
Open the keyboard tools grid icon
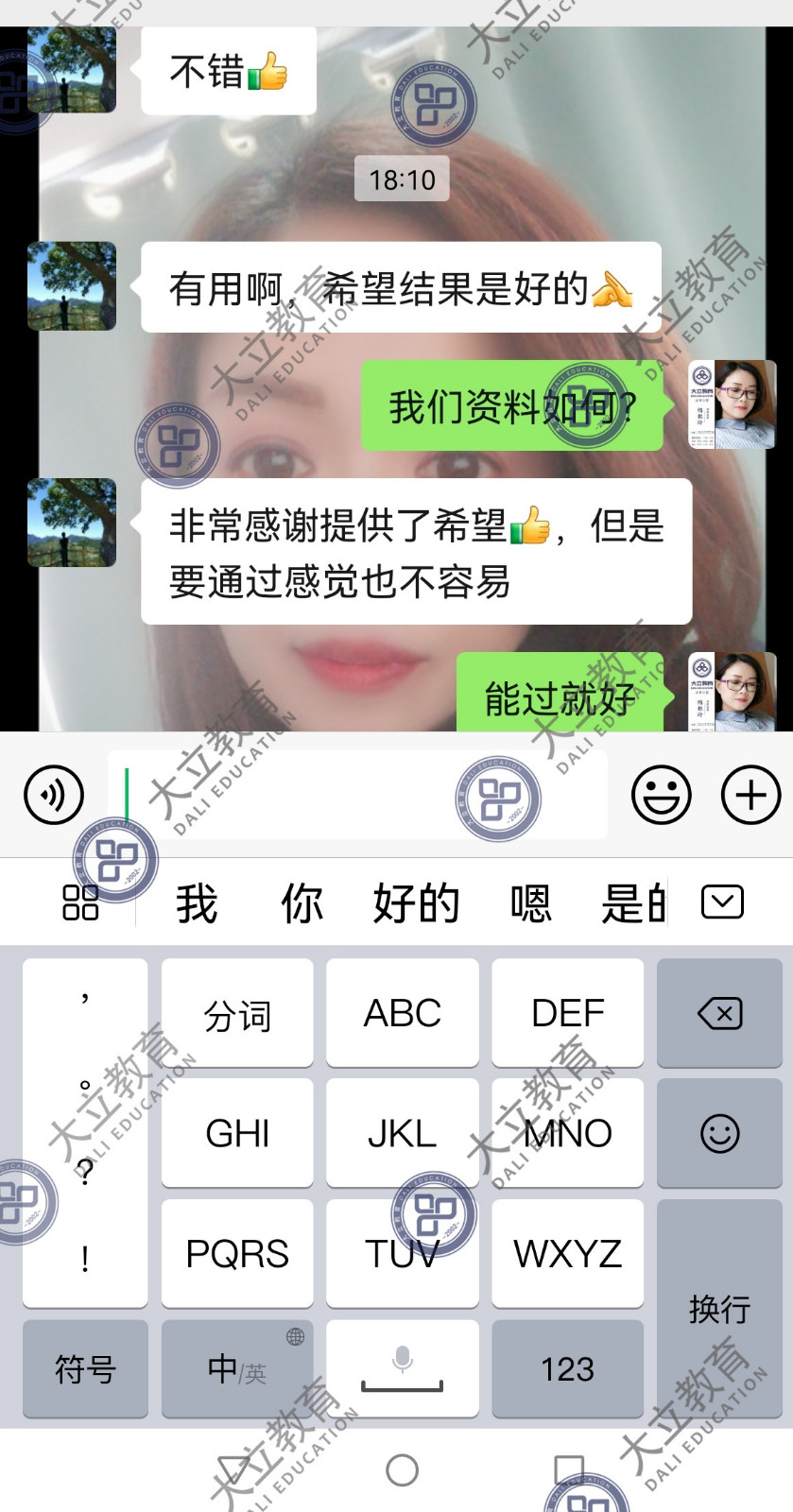[x=80, y=902]
